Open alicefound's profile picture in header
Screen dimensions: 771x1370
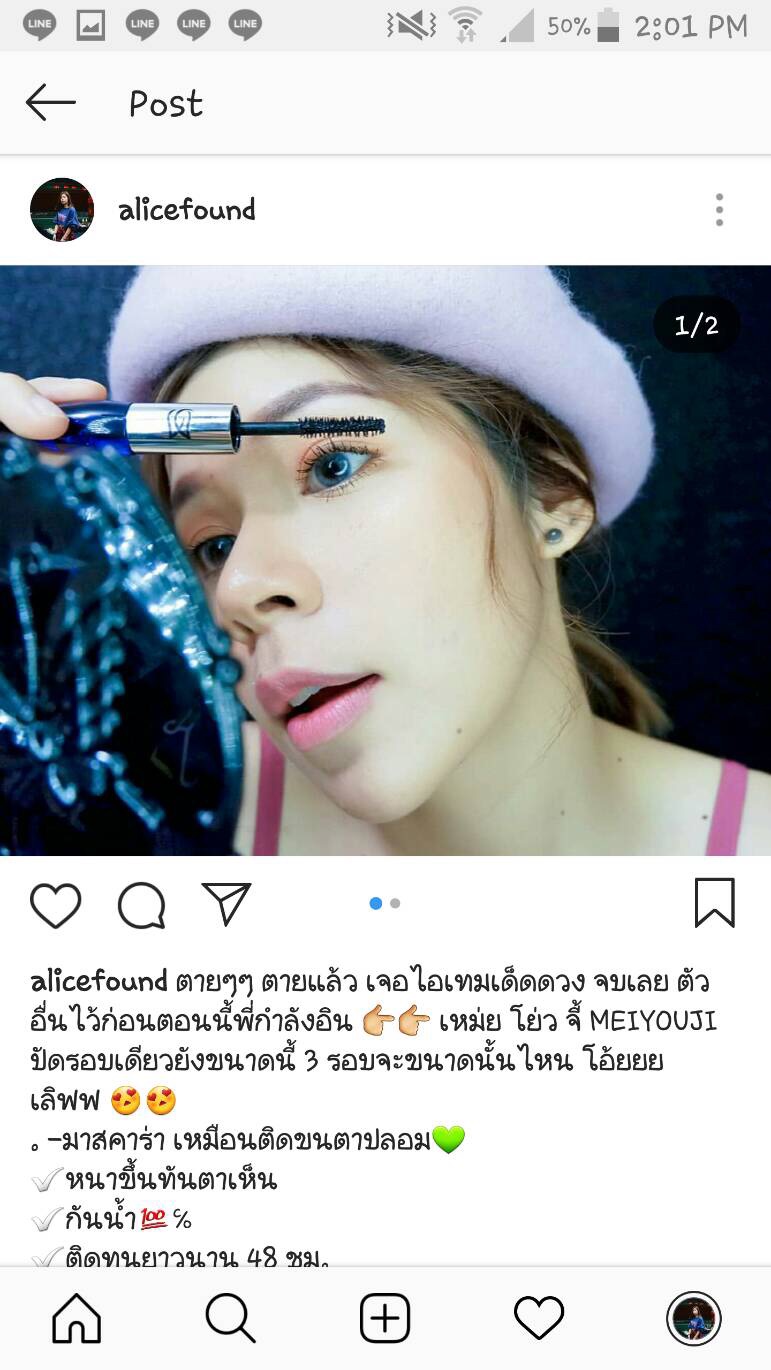tap(62, 210)
